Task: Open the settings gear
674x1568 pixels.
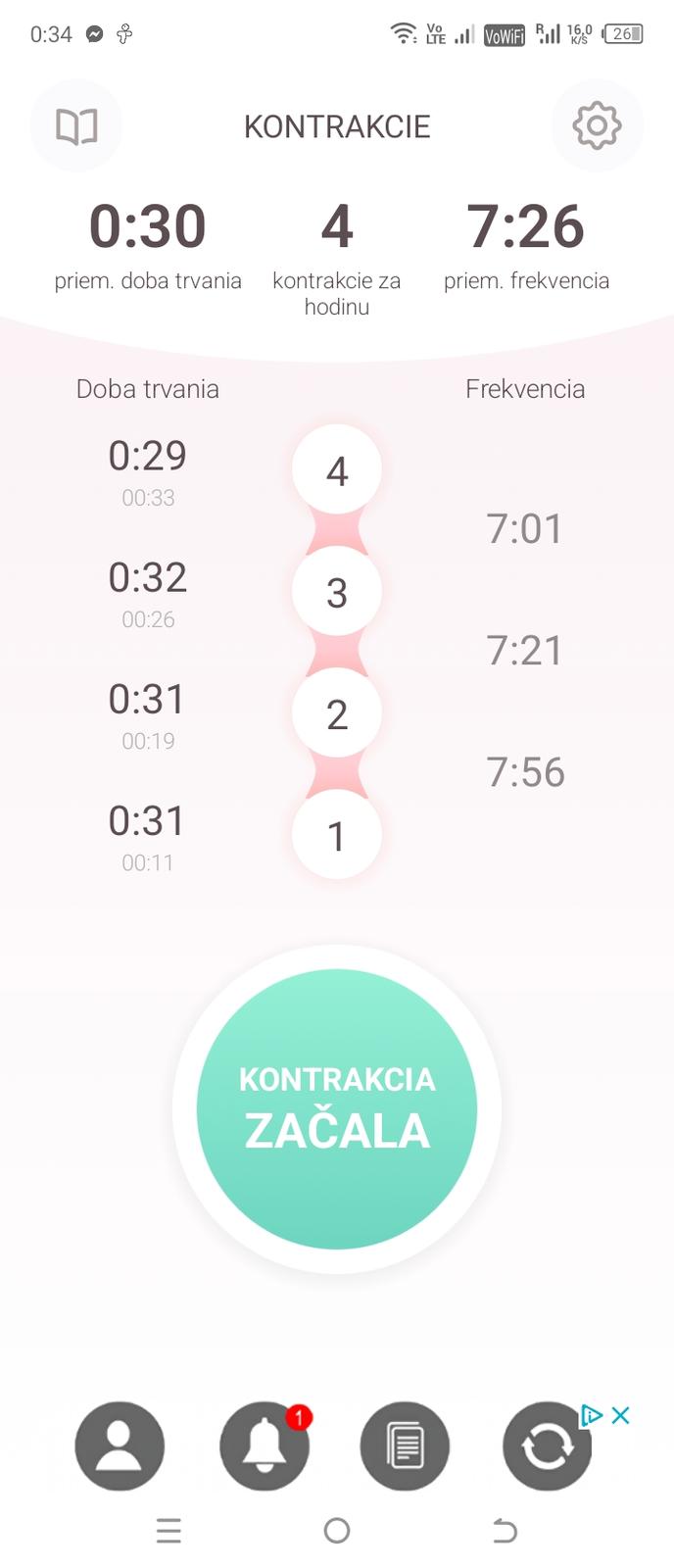Action: pos(597,125)
